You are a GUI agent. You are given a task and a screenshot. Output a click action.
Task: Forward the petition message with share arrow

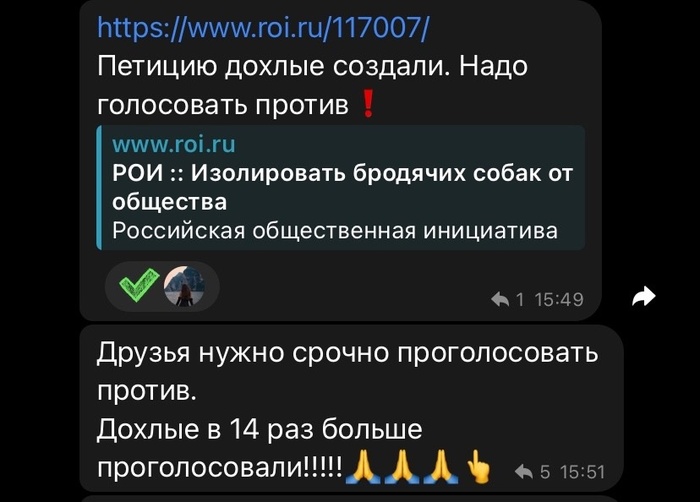pos(645,295)
